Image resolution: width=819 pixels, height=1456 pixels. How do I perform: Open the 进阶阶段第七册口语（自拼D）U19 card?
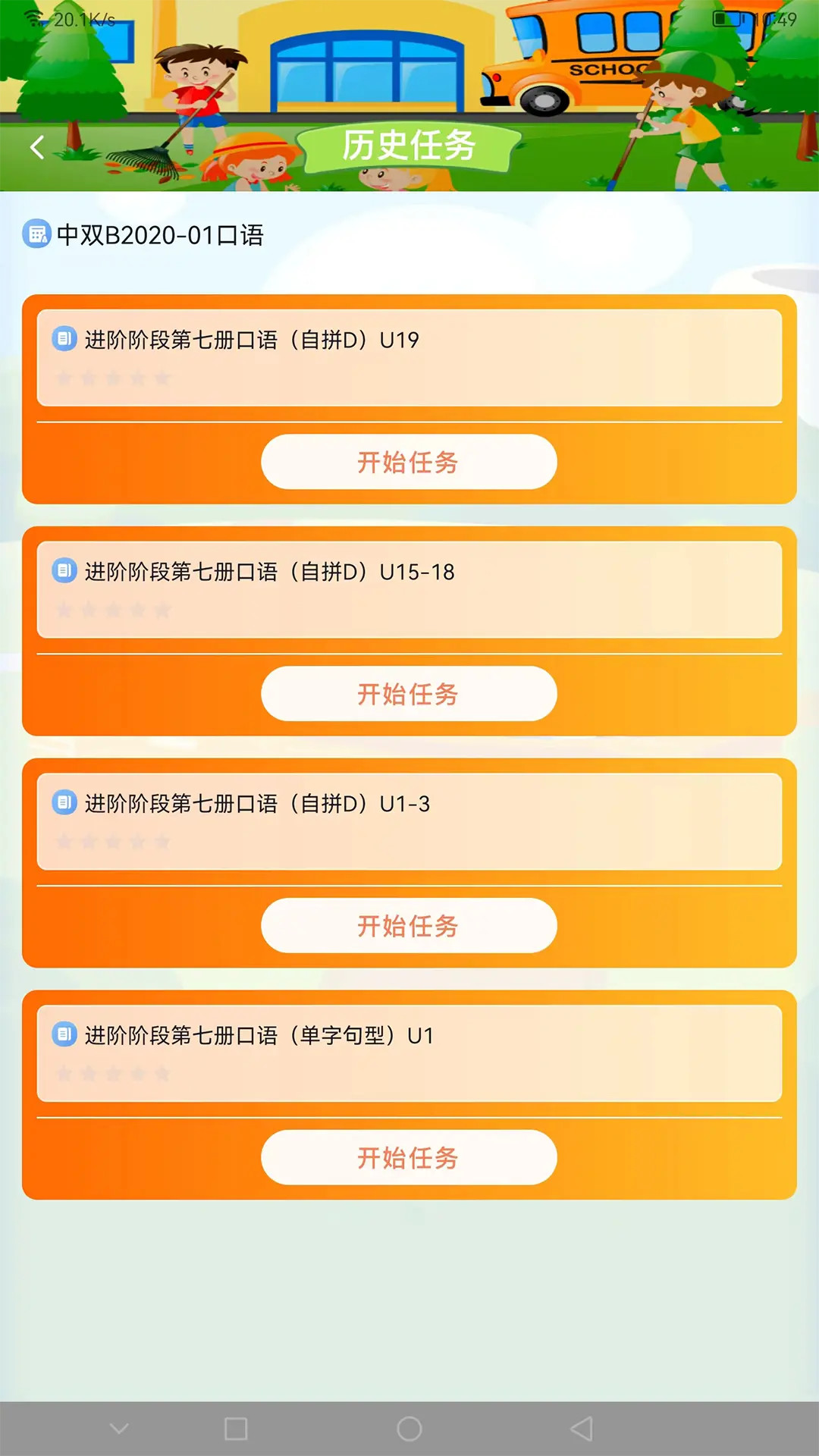(x=409, y=357)
